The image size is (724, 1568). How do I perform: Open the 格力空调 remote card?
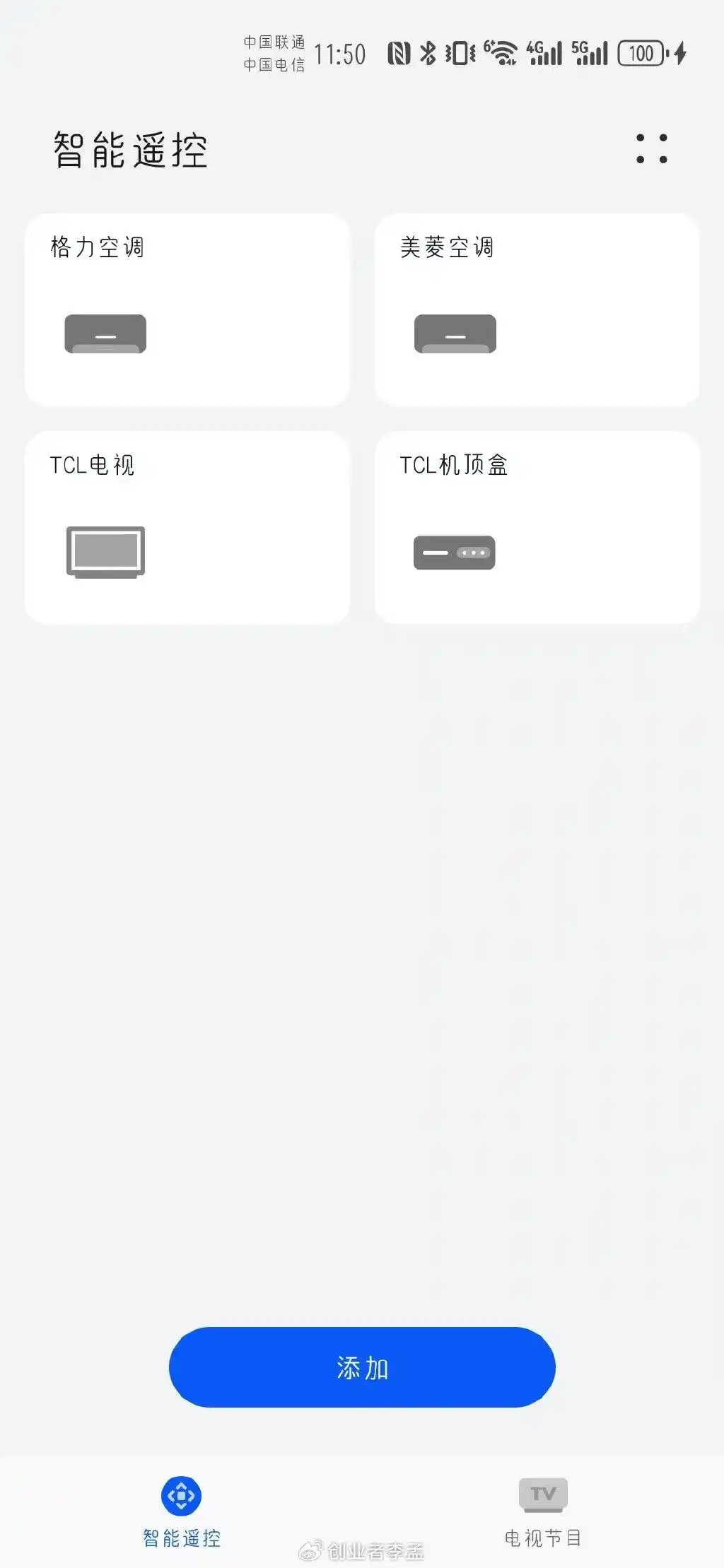point(188,309)
